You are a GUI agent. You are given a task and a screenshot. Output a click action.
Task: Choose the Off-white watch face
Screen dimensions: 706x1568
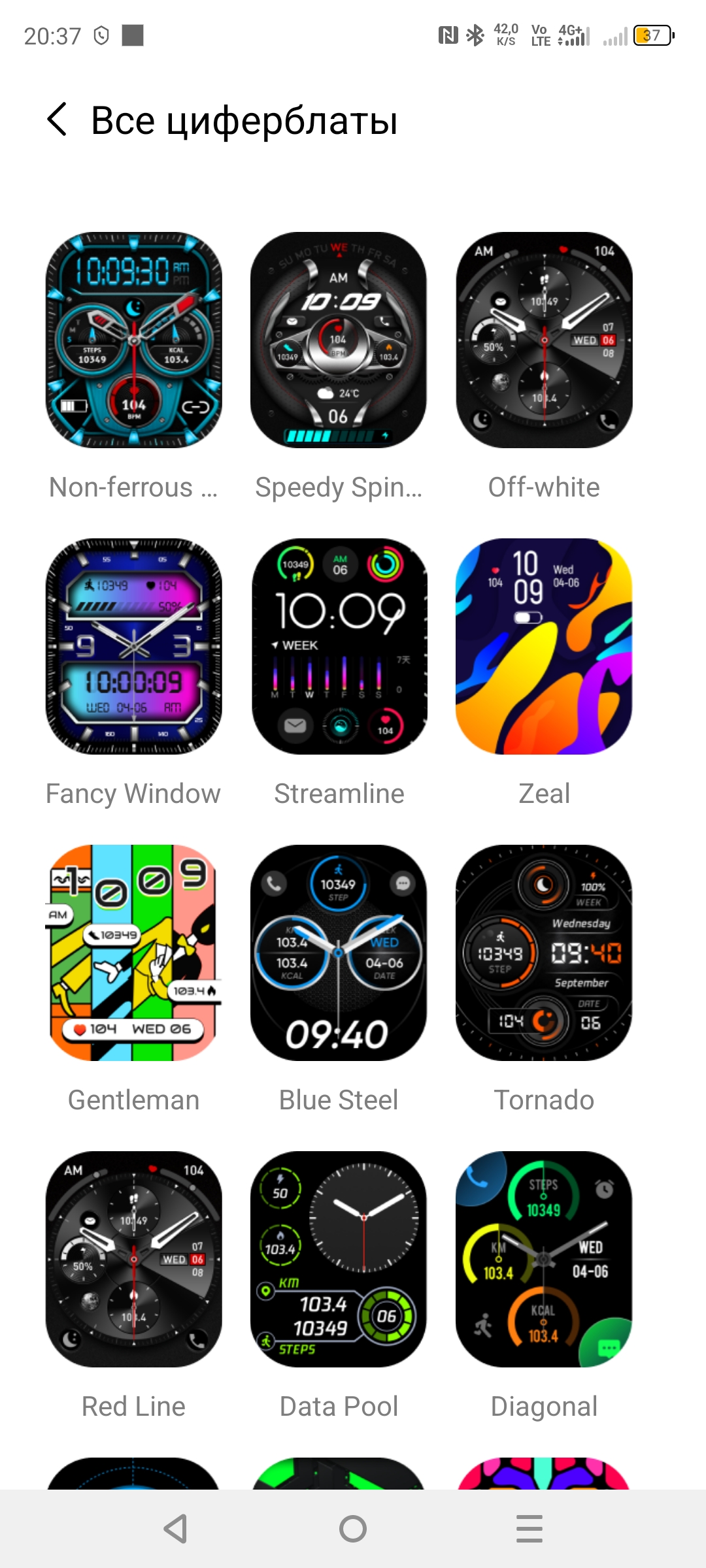tap(544, 340)
